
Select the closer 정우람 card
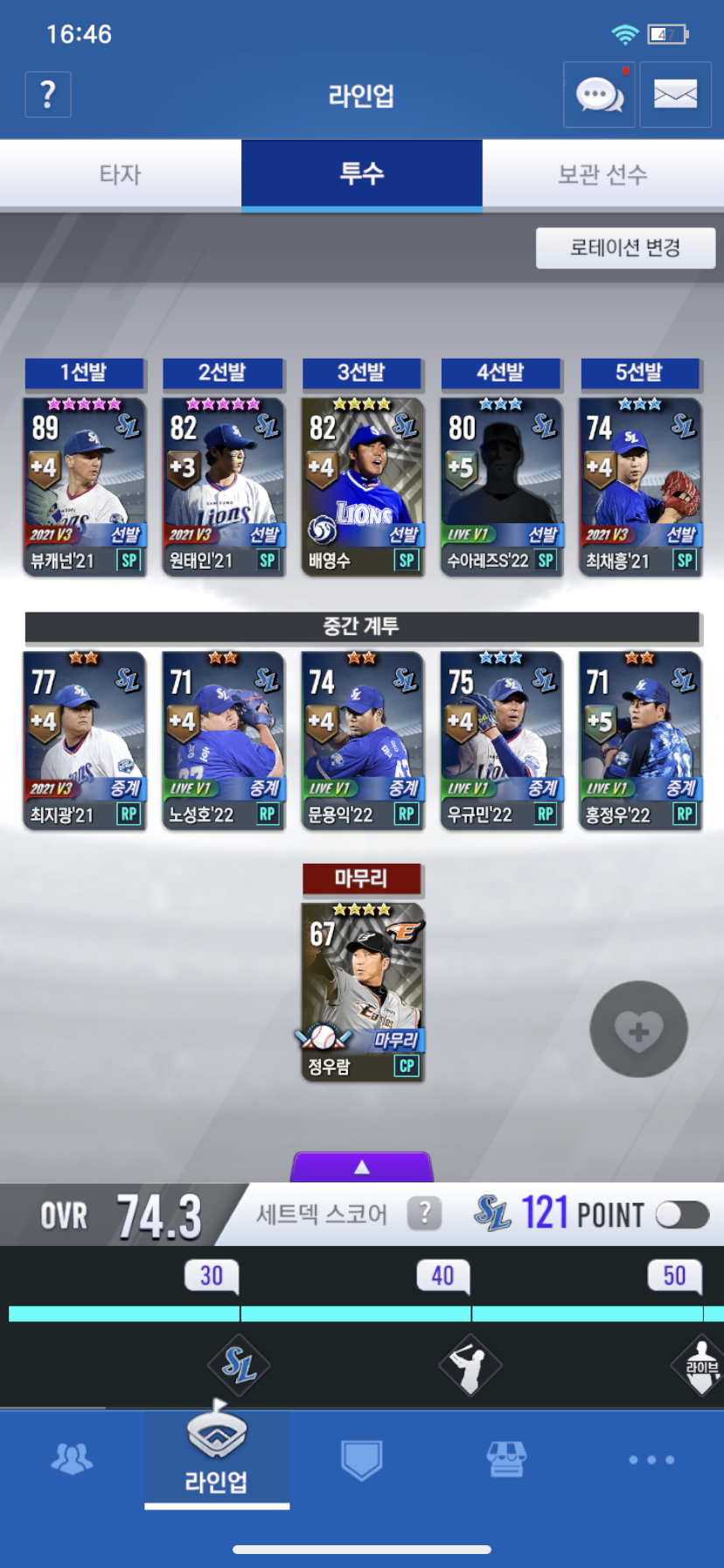point(362,992)
